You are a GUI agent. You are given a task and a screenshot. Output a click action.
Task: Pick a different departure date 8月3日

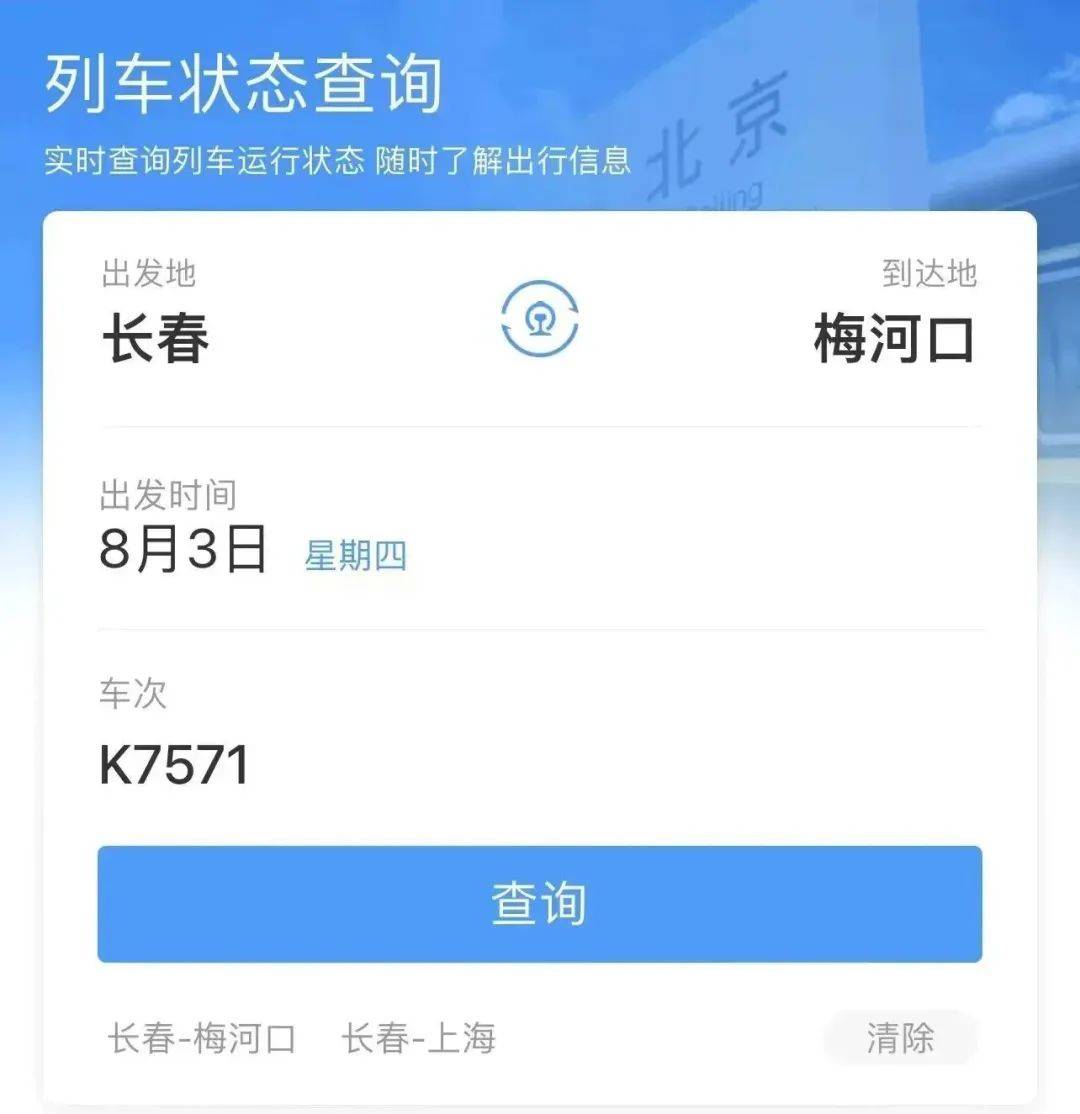click(185, 550)
